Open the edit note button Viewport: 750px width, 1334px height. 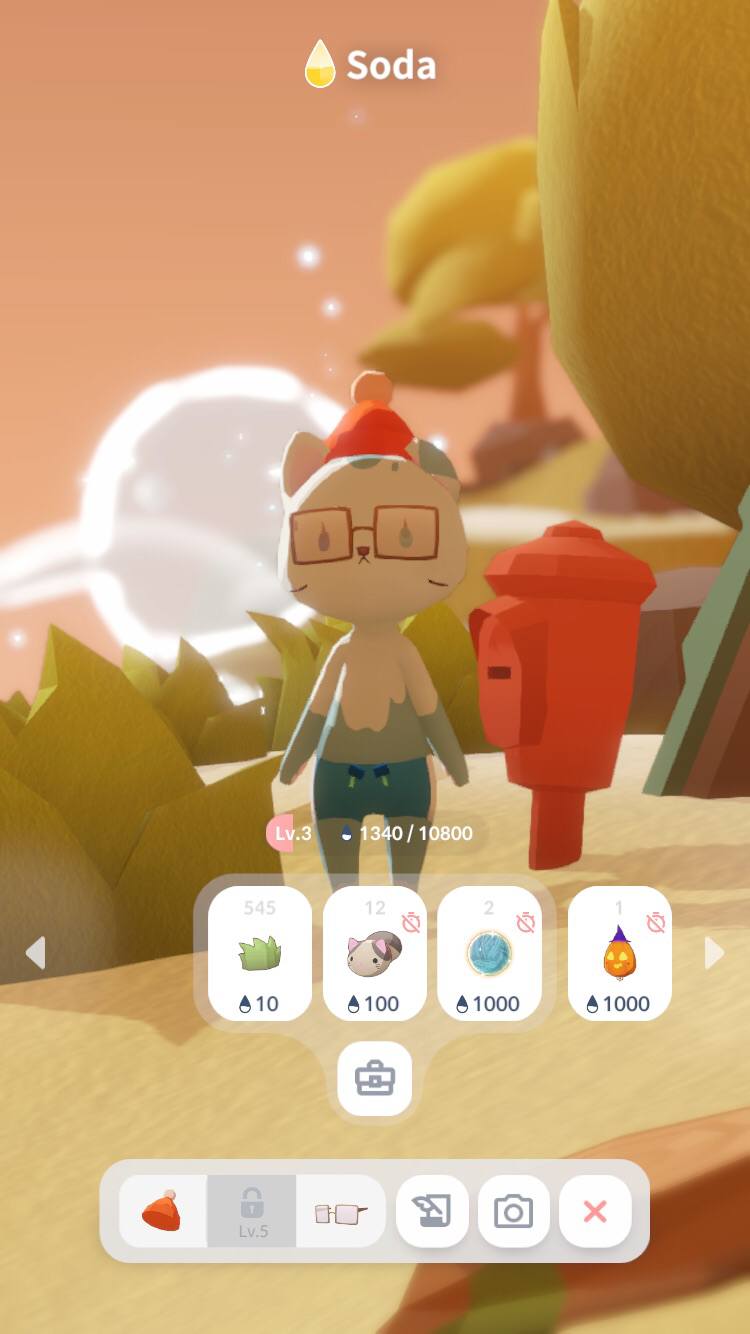tap(433, 1211)
